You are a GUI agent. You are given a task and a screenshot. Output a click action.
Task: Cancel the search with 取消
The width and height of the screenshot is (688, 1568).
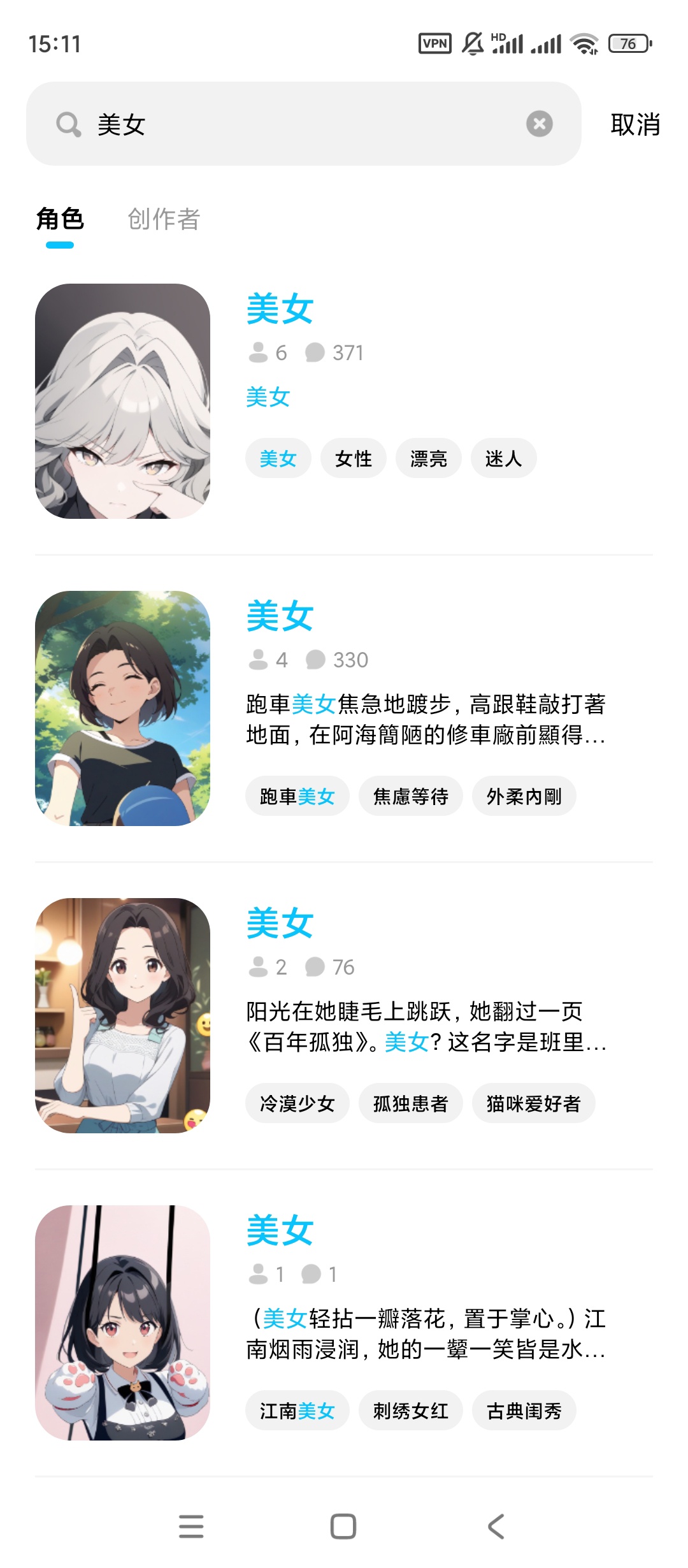pos(634,124)
